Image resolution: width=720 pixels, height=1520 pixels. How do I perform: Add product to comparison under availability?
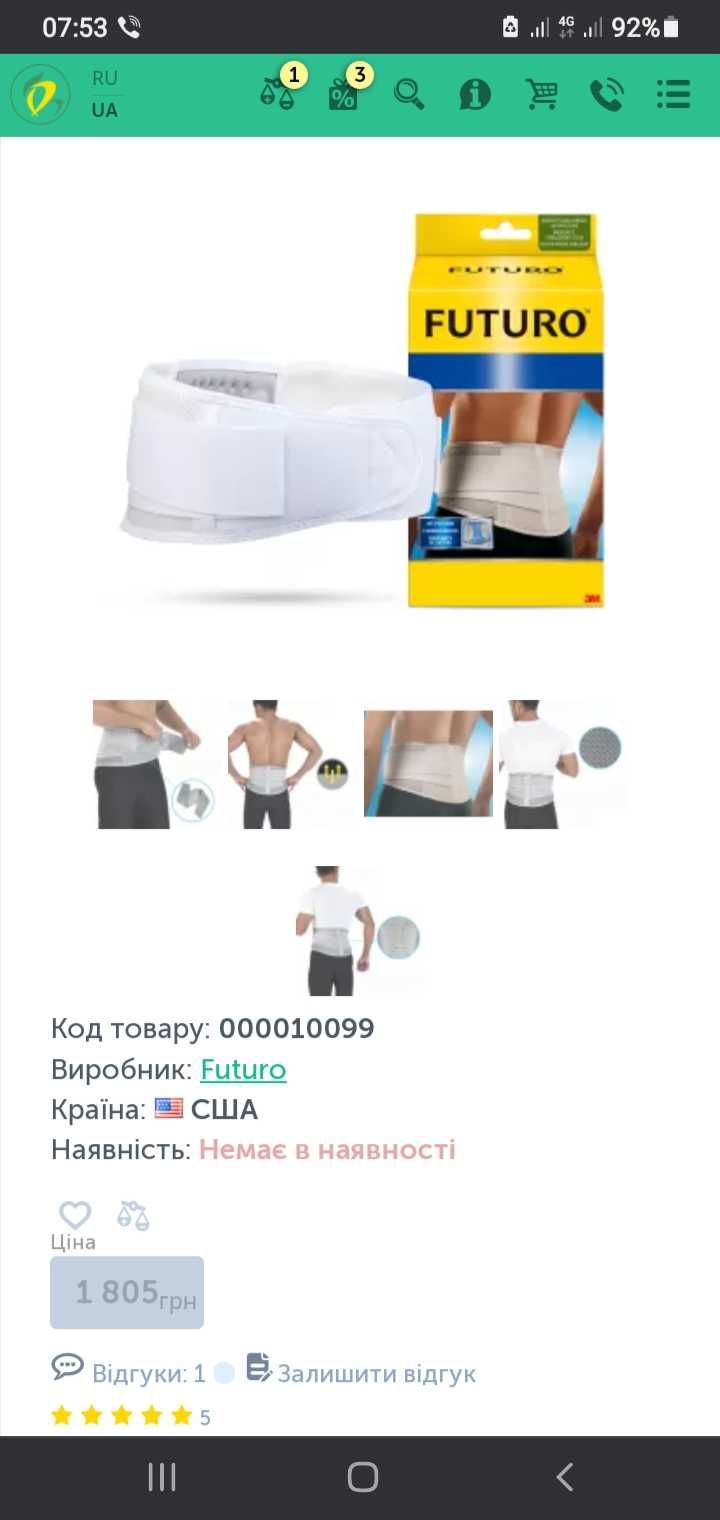(133, 1215)
